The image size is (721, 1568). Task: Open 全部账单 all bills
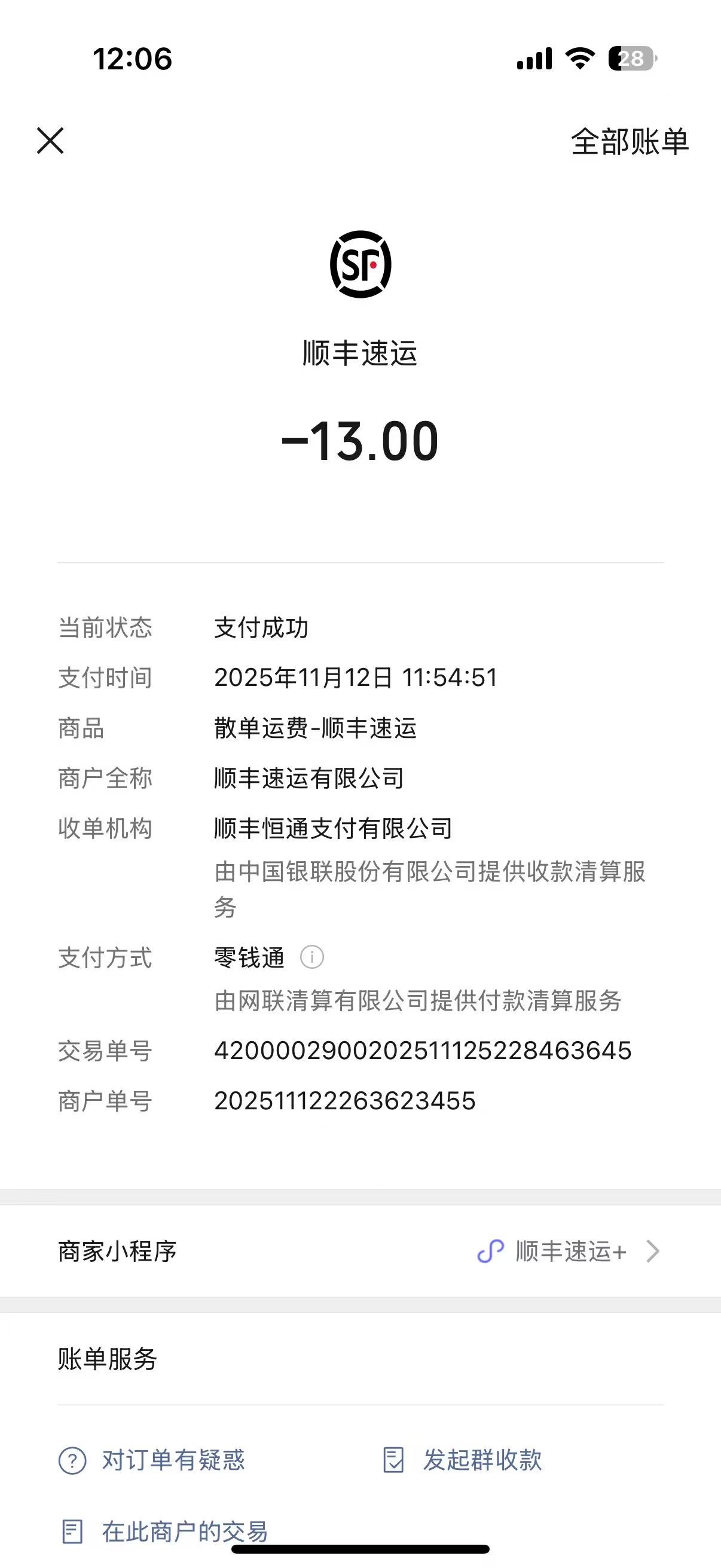click(x=629, y=142)
